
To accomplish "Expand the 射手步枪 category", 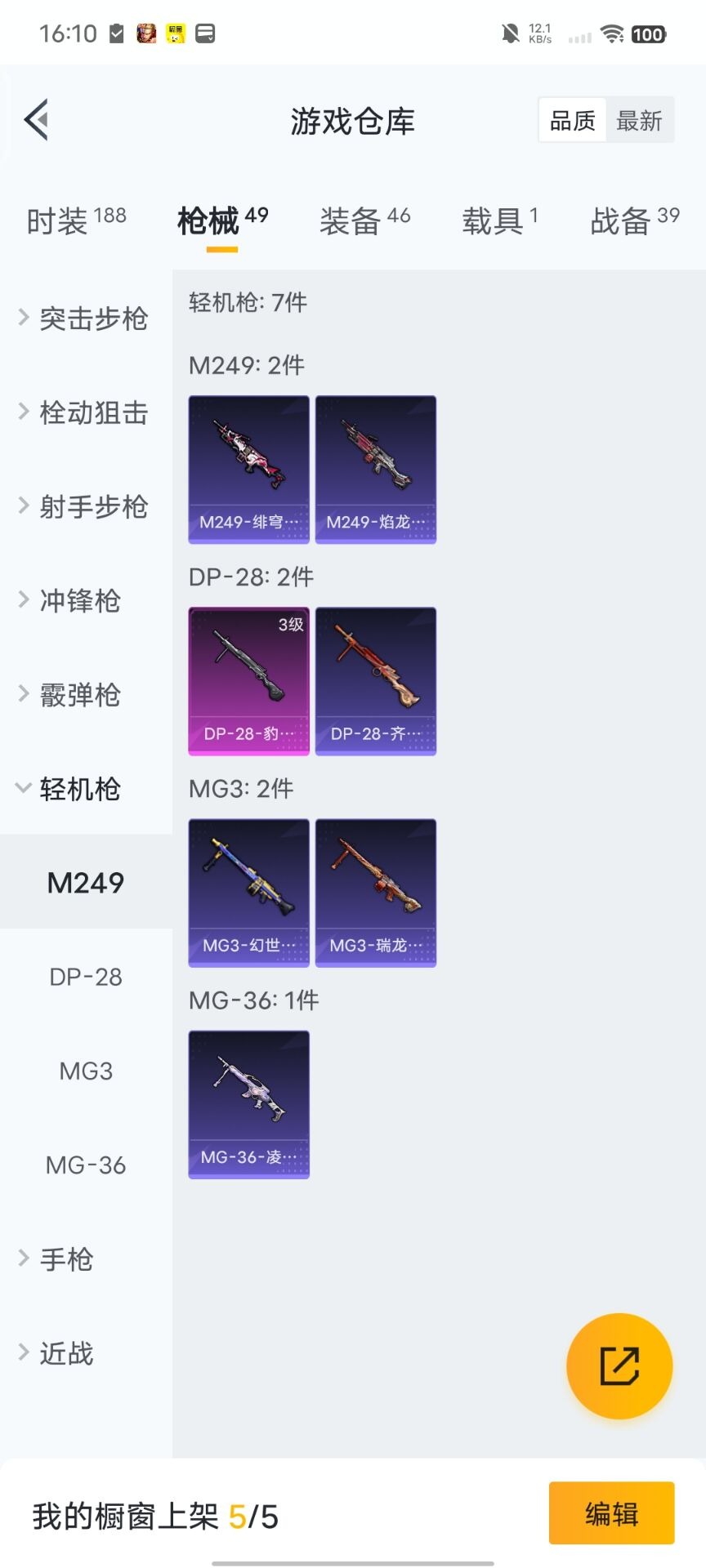I will click(x=83, y=506).
